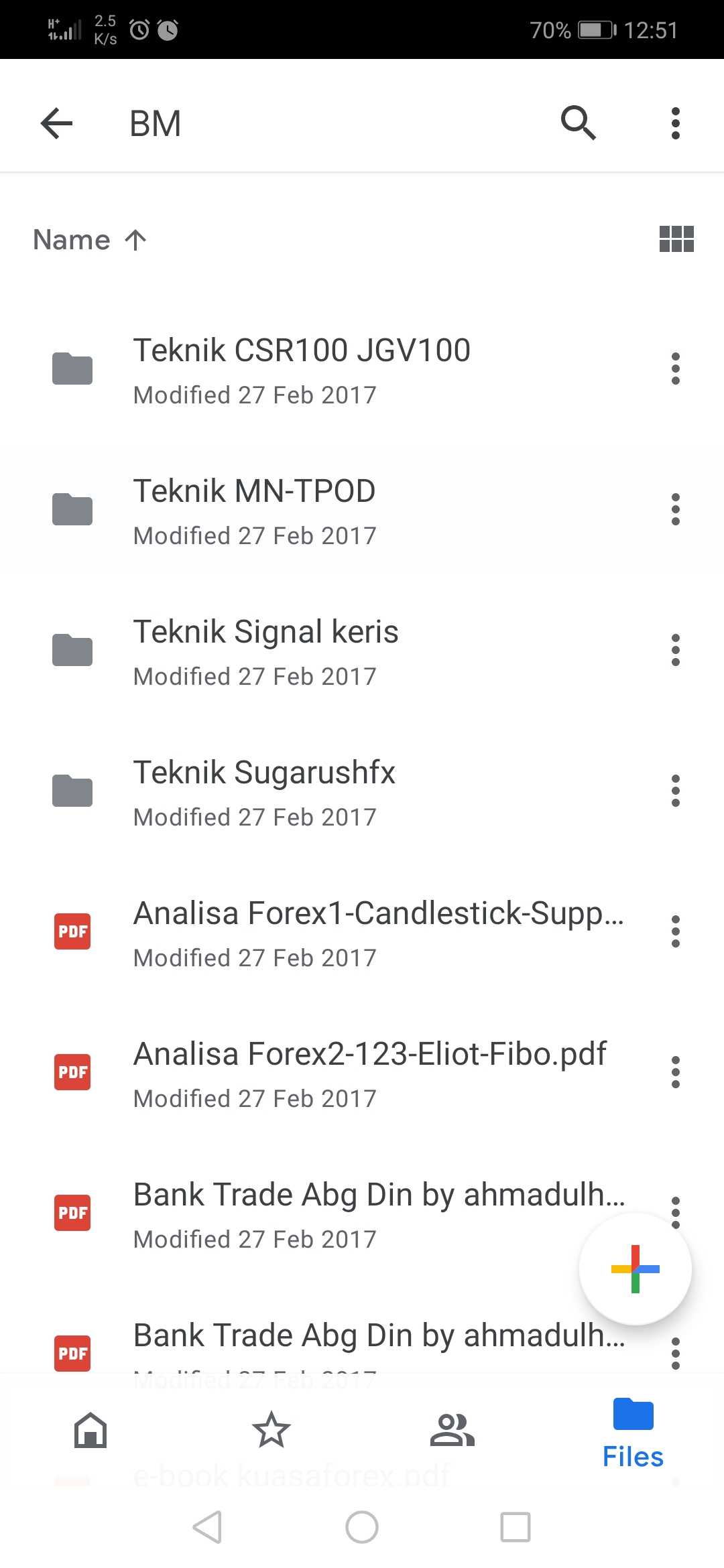Create new item with plus button
Screen dimensions: 724x1568
coord(635,1268)
